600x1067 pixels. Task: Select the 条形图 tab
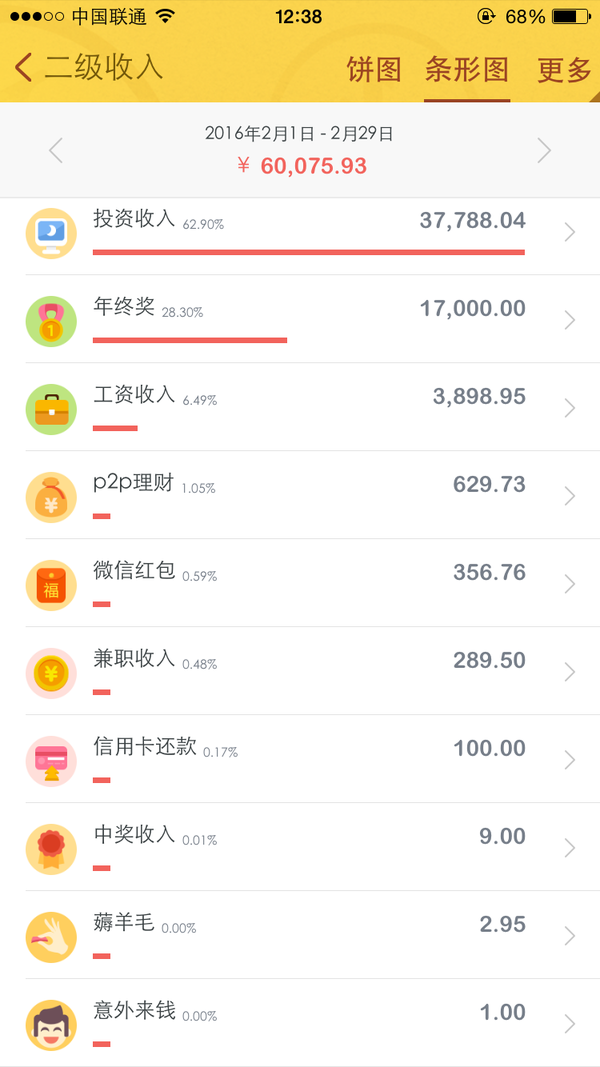pyautogui.click(x=467, y=69)
